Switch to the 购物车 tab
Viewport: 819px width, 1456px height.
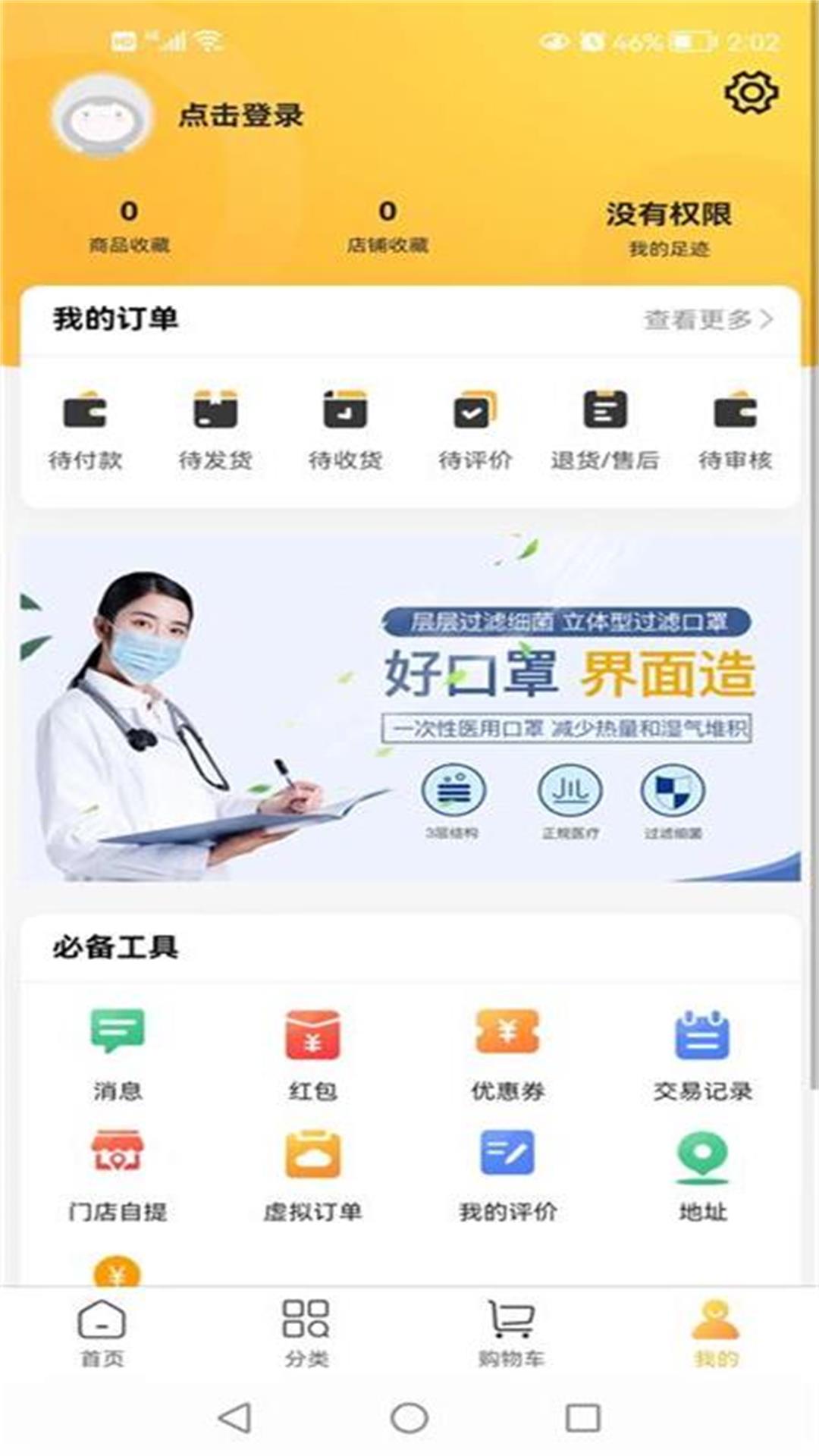(511, 1333)
